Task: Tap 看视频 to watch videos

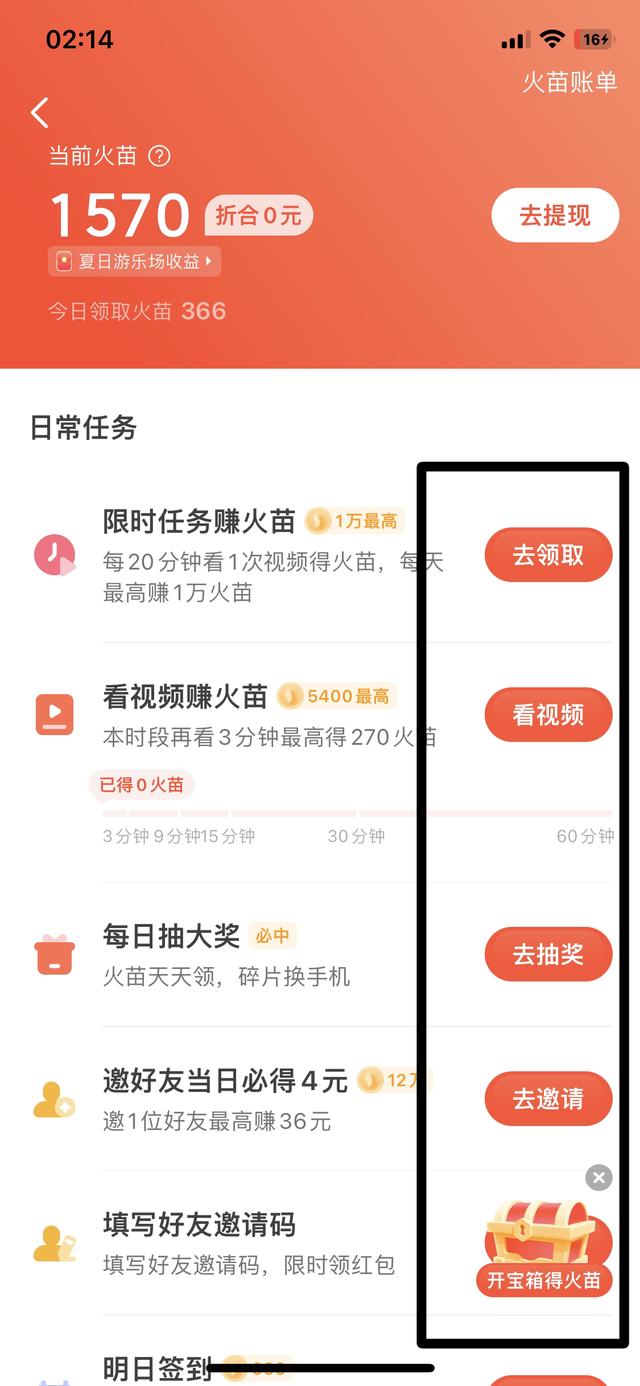Action: pyautogui.click(x=548, y=715)
